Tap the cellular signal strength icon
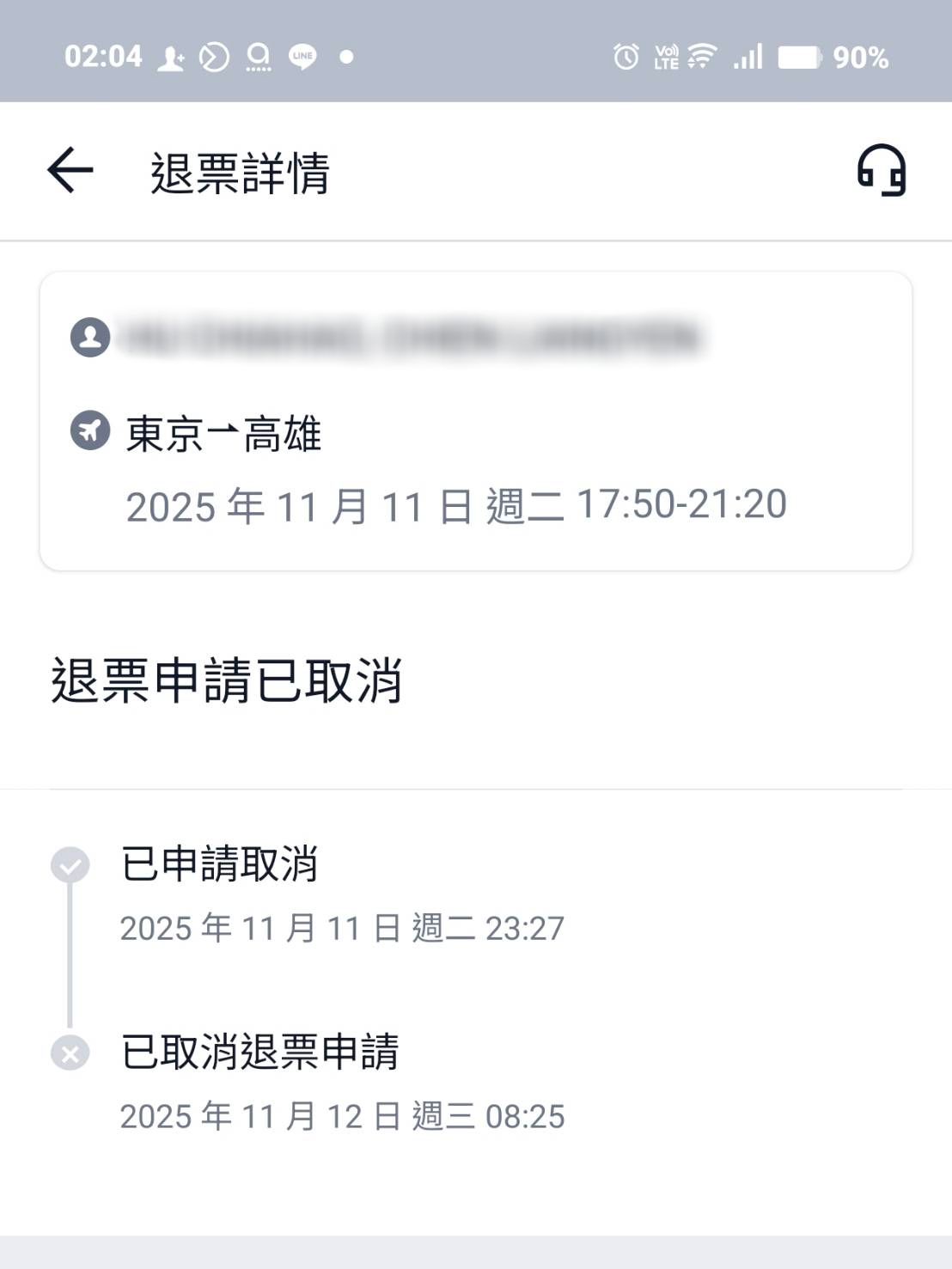The height and width of the screenshot is (1269, 952). [747, 55]
